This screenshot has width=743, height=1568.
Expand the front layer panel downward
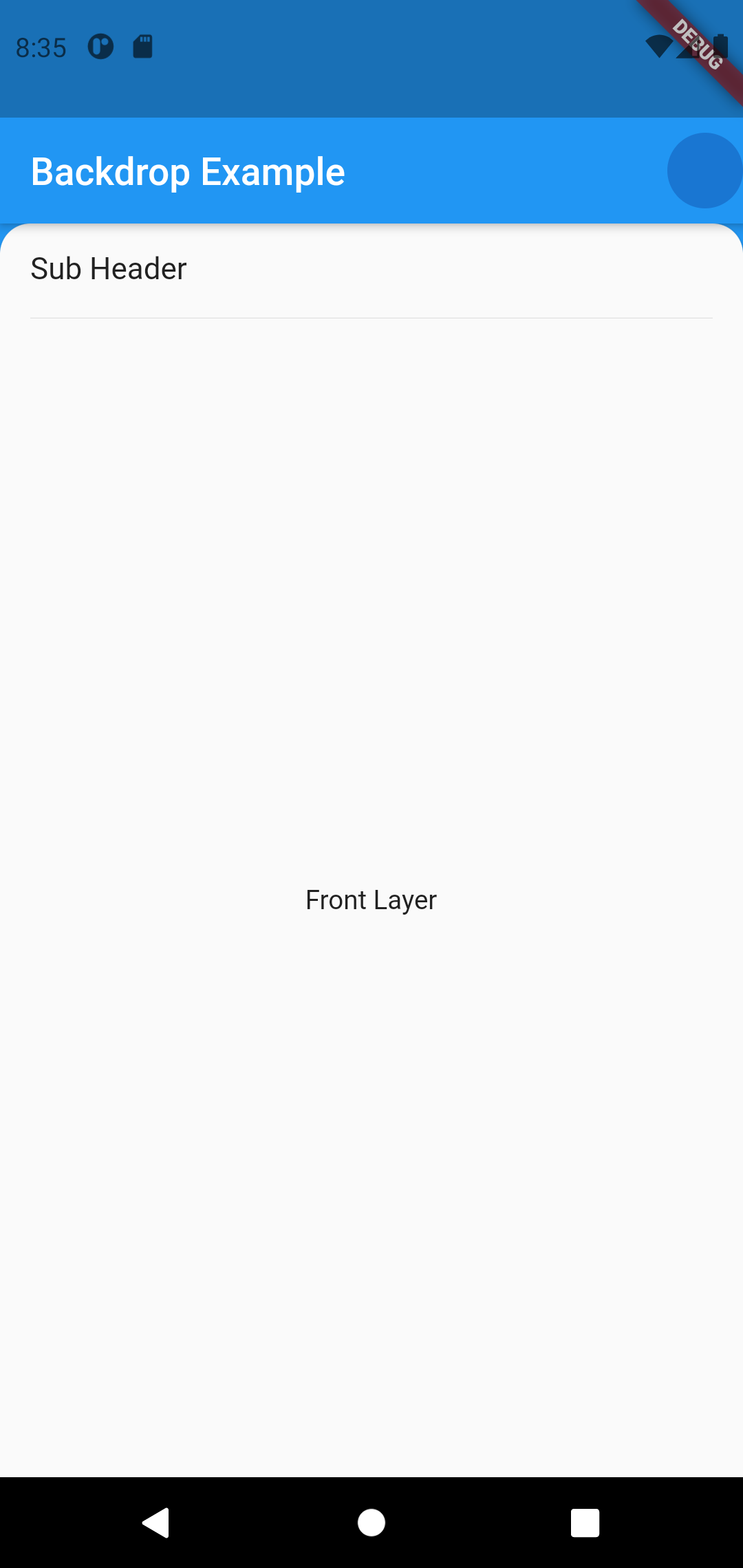click(371, 268)
